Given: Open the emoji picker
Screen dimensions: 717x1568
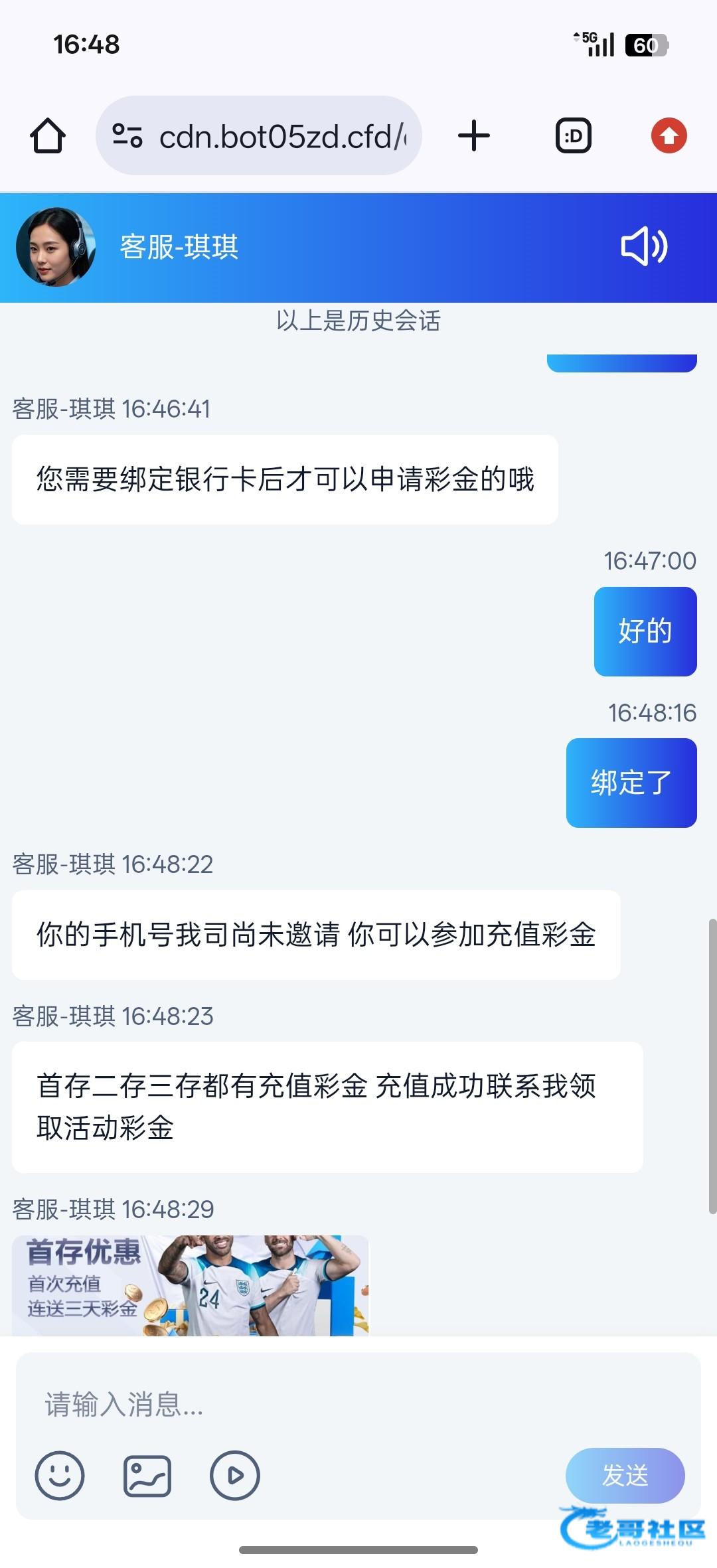Looking at the screenshot, I should (60, 1475).
